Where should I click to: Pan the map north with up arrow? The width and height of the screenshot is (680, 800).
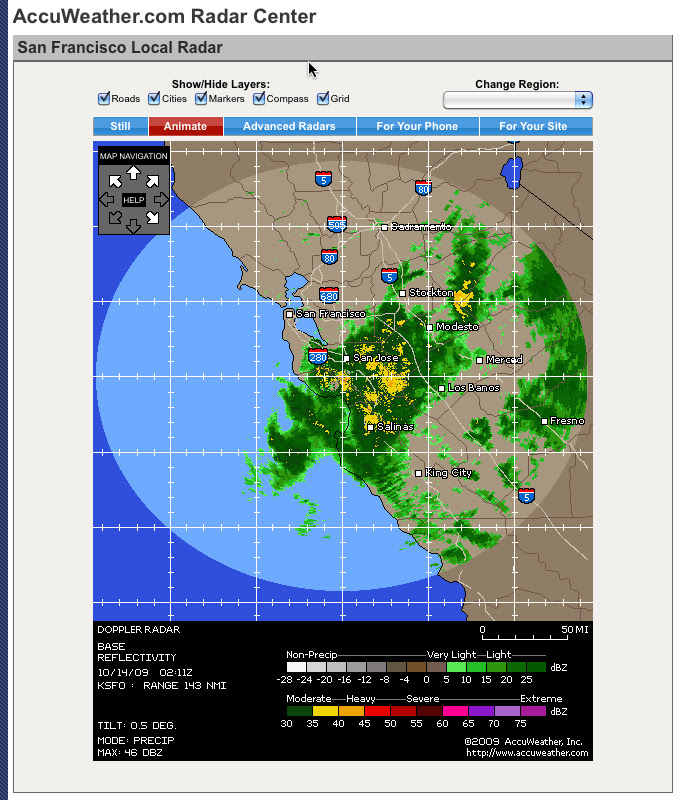click(x=133, y=173)
